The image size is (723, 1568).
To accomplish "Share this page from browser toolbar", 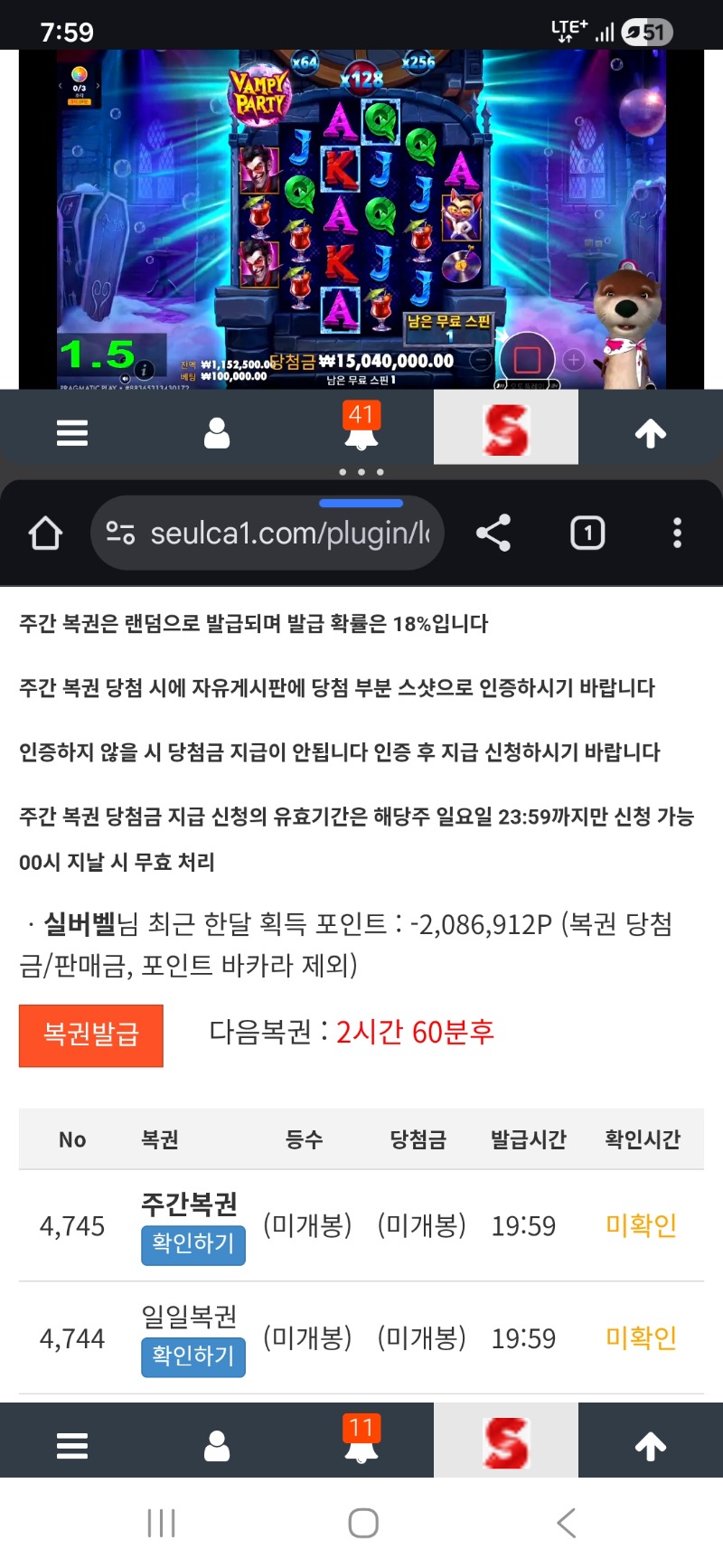I will click(x=493, y=534).
